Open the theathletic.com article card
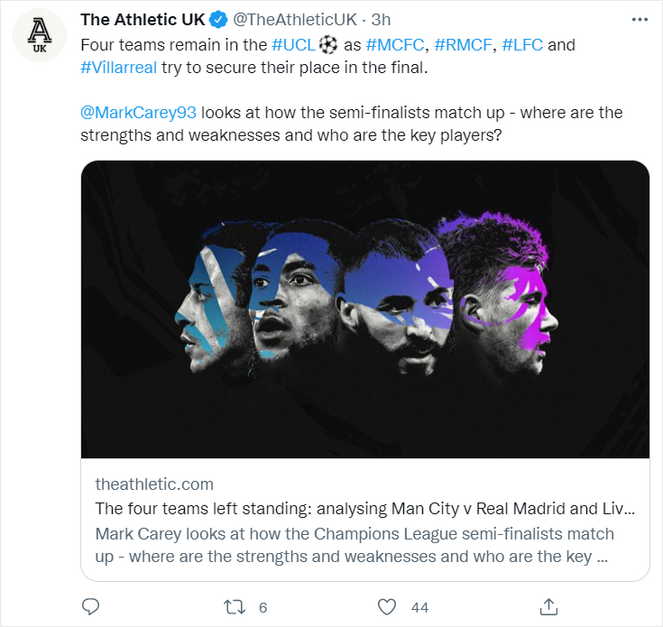Image resolution: width=663 pixels, height=627 pixels. point(365,370)
